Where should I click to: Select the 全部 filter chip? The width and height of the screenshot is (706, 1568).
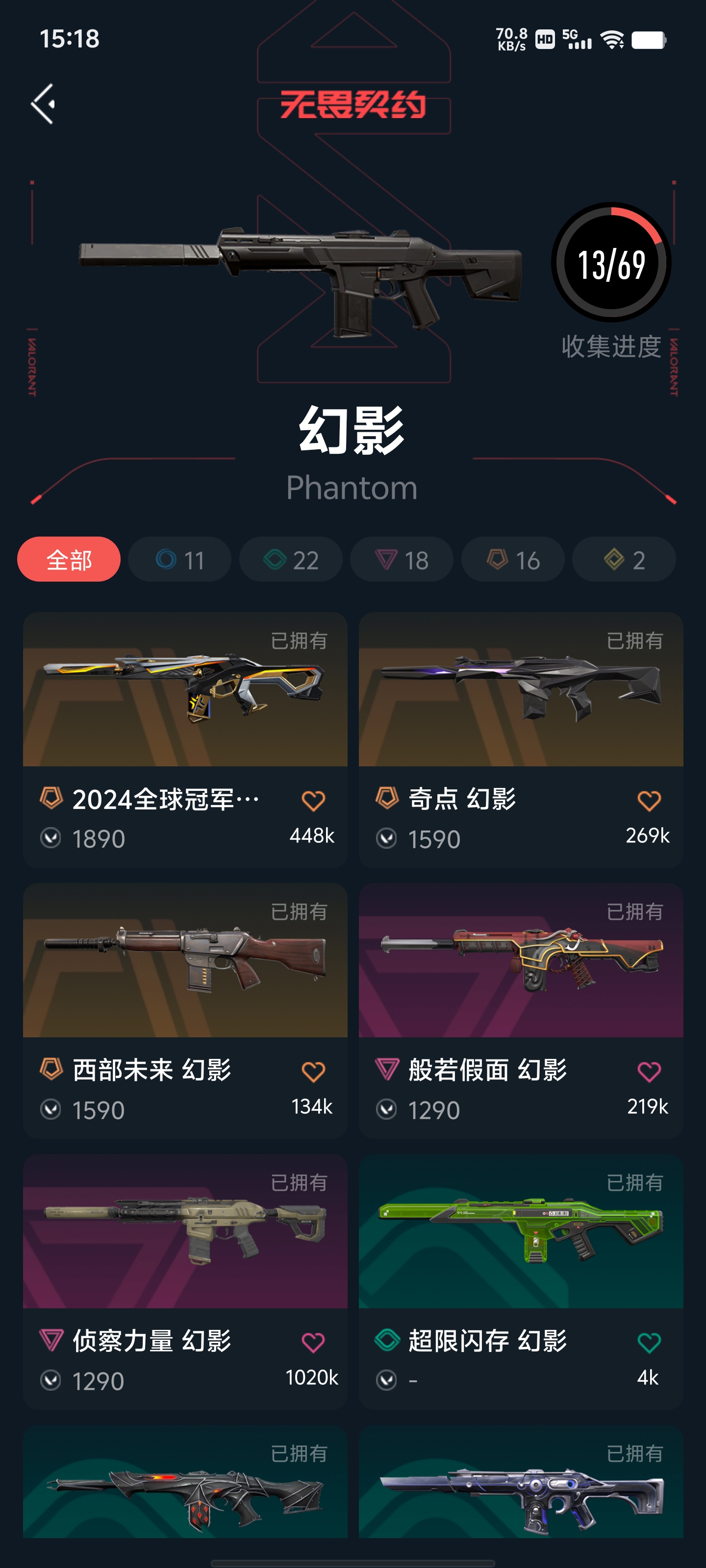click(x=69, y=560)
